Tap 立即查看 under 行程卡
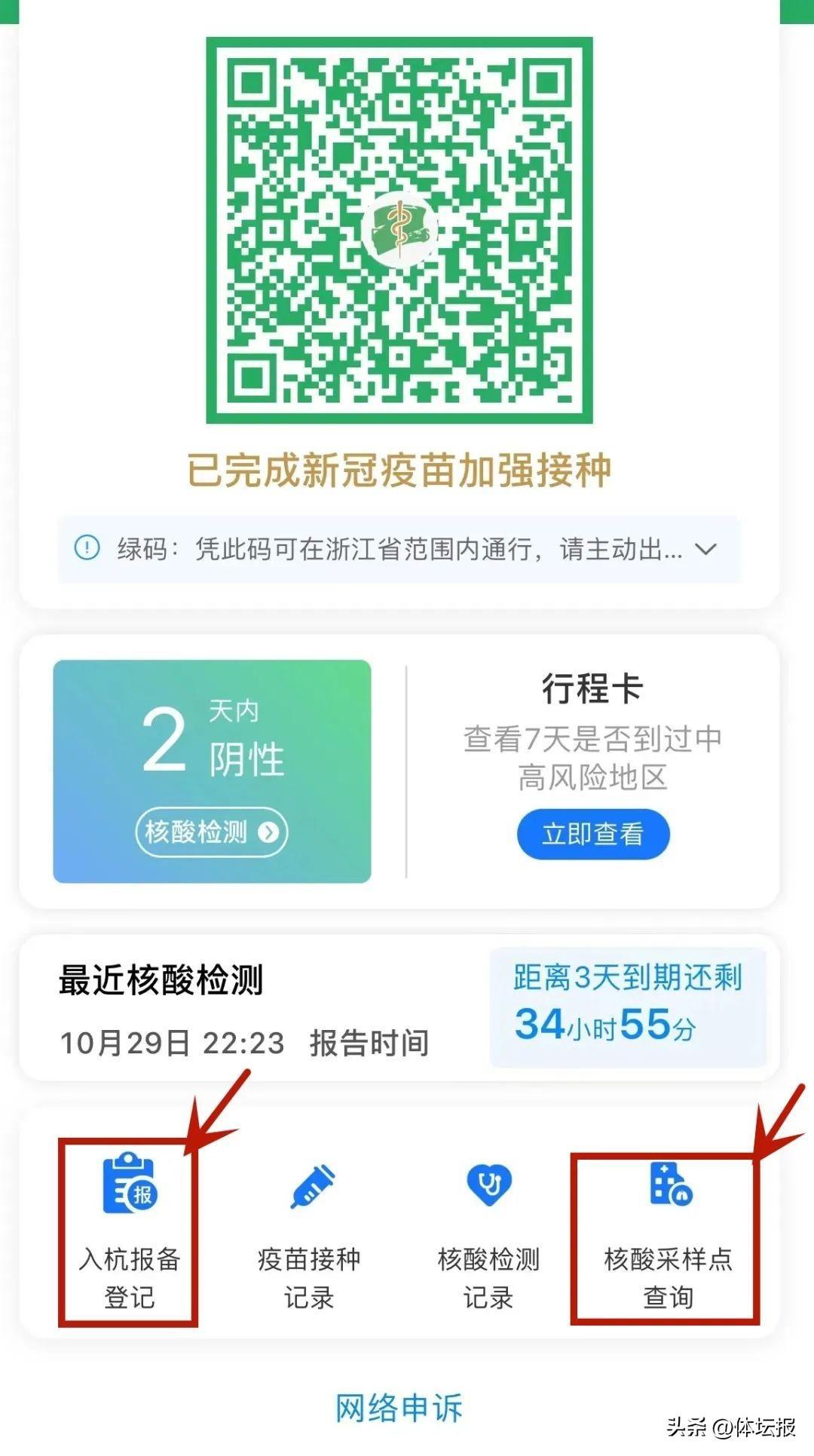Viewport: 814px width, 1456px height. (x=592, y=834)
